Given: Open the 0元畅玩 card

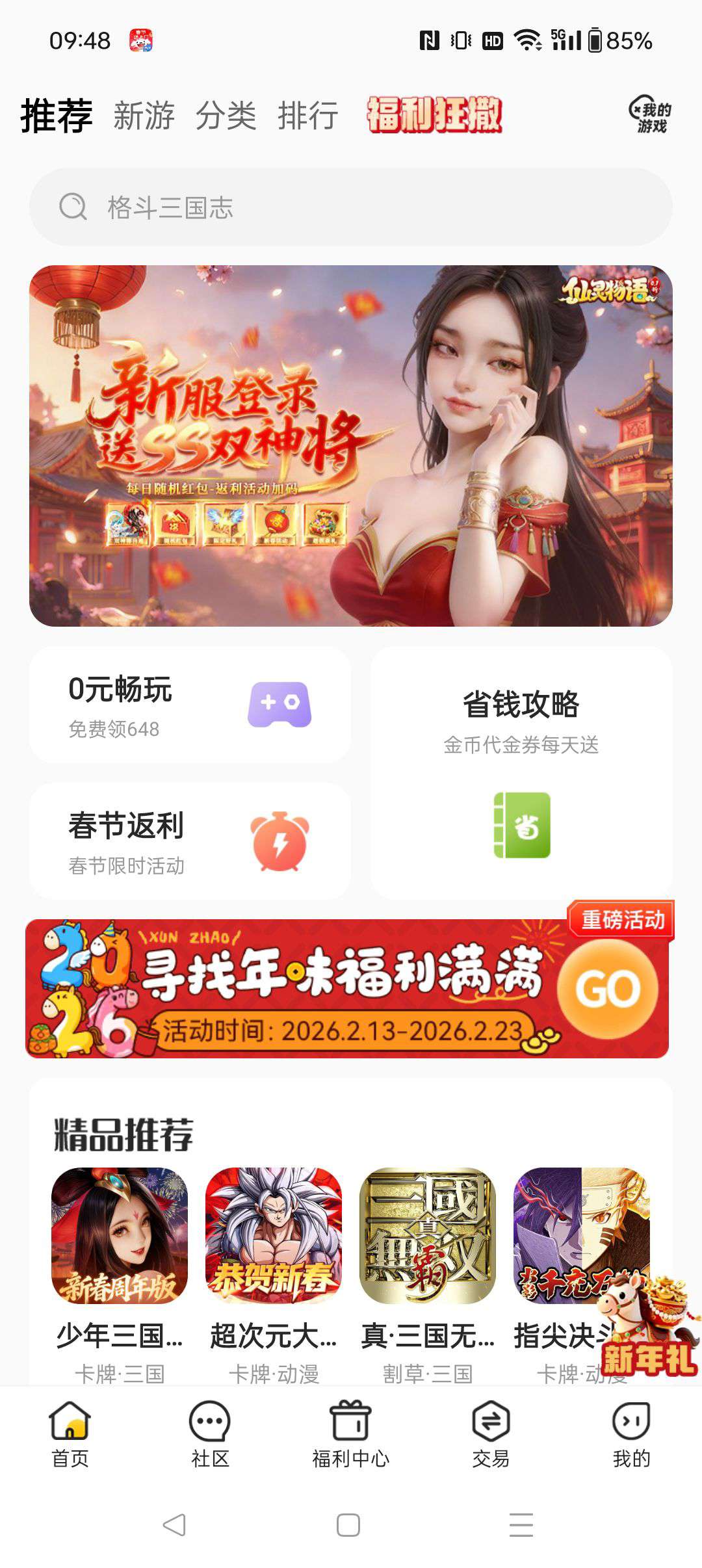Looking at the screenshot, I should click(x=190, y=705).
